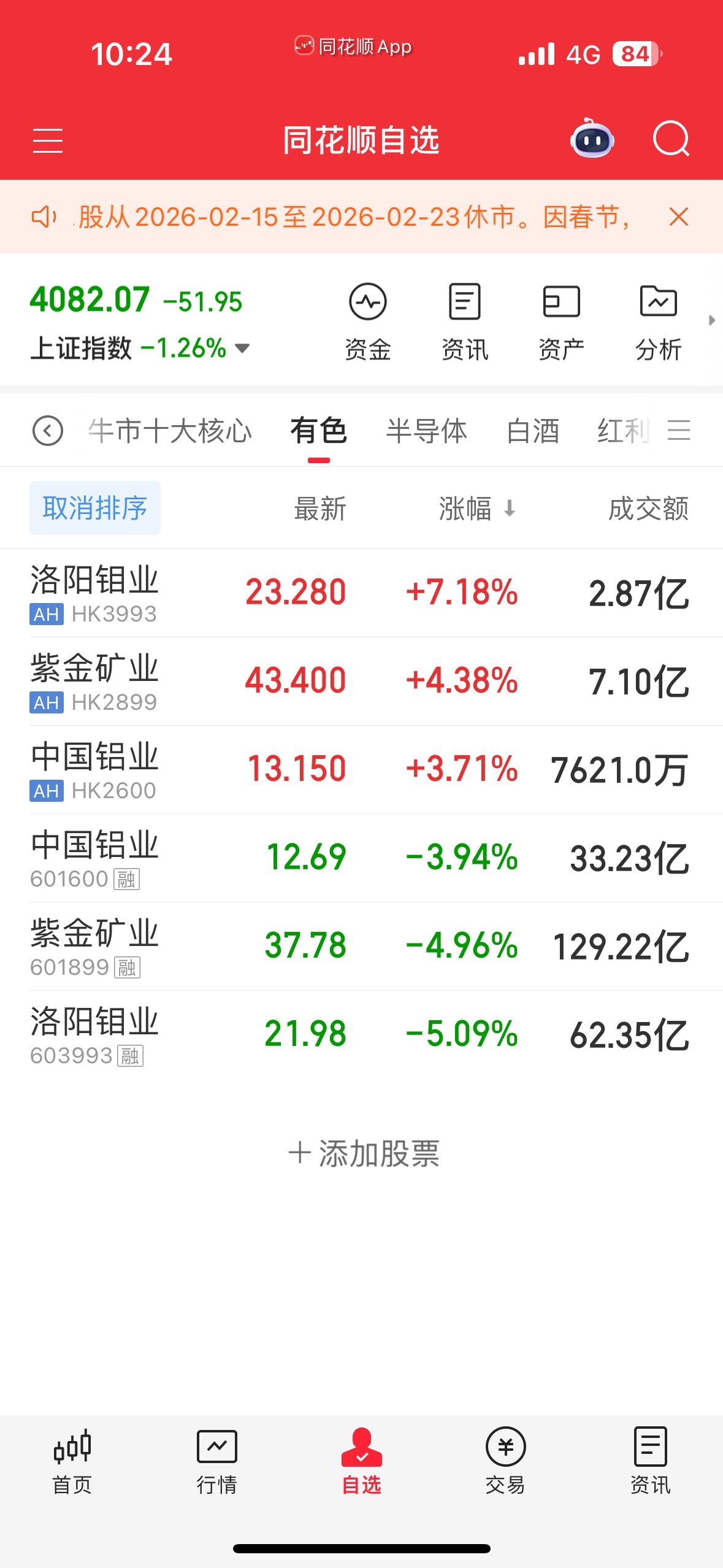Open the 资产 shortcut
Image resolution: width=723 pixels, height=1568 pixels.
(561, 322)
